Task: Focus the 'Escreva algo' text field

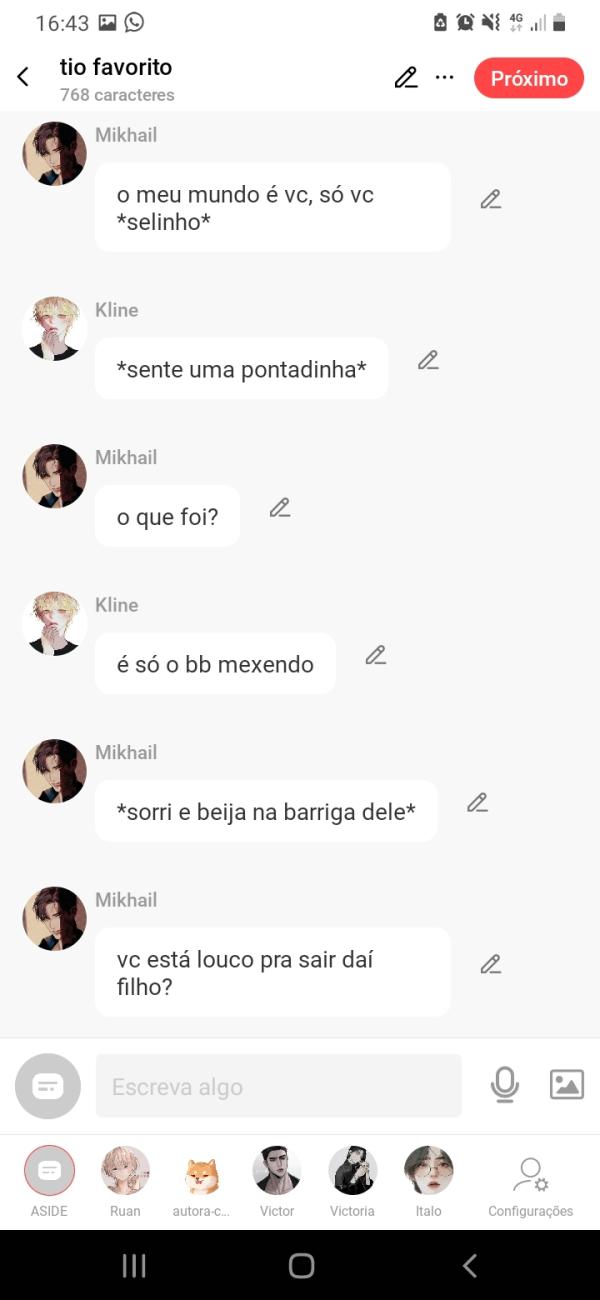Action: 278,1086
